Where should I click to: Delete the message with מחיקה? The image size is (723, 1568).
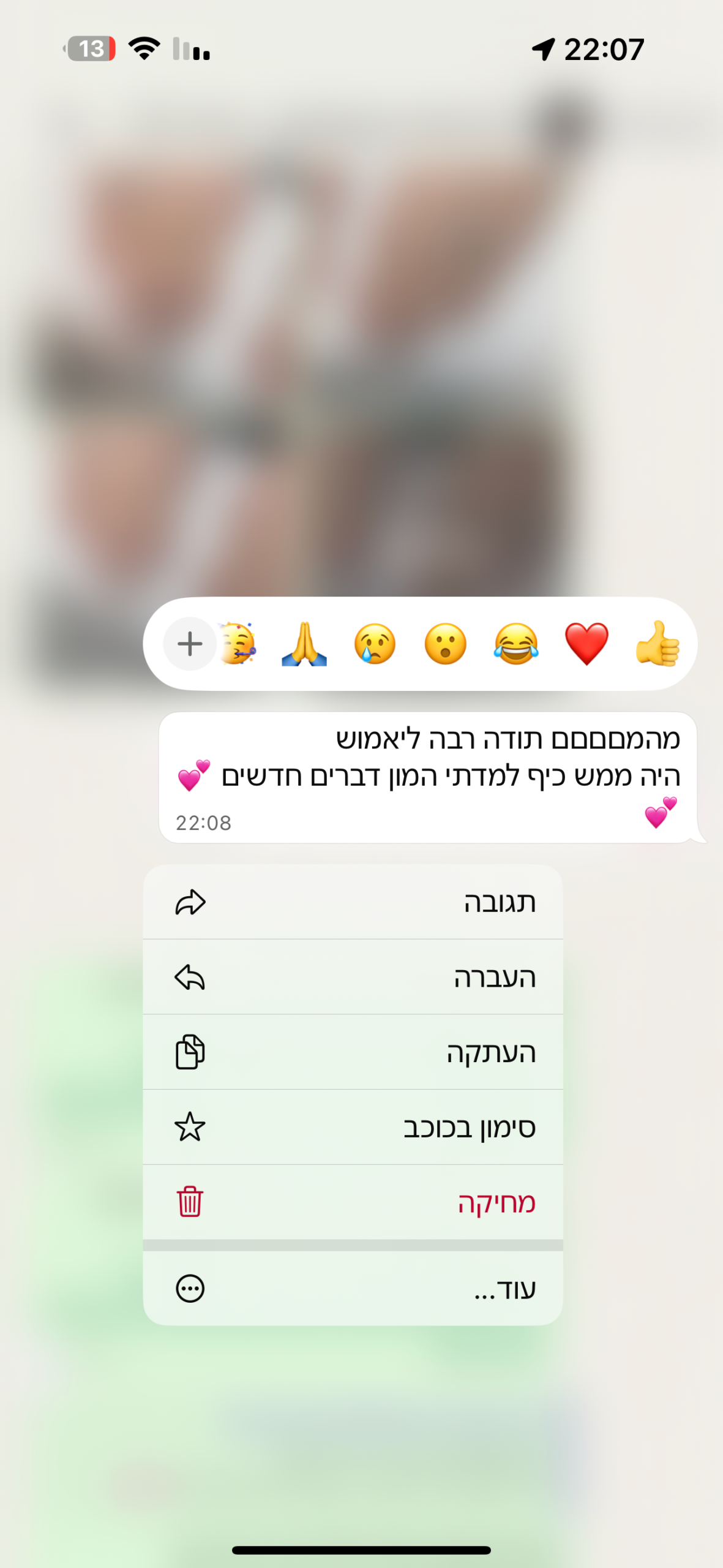click(353, 1202)
